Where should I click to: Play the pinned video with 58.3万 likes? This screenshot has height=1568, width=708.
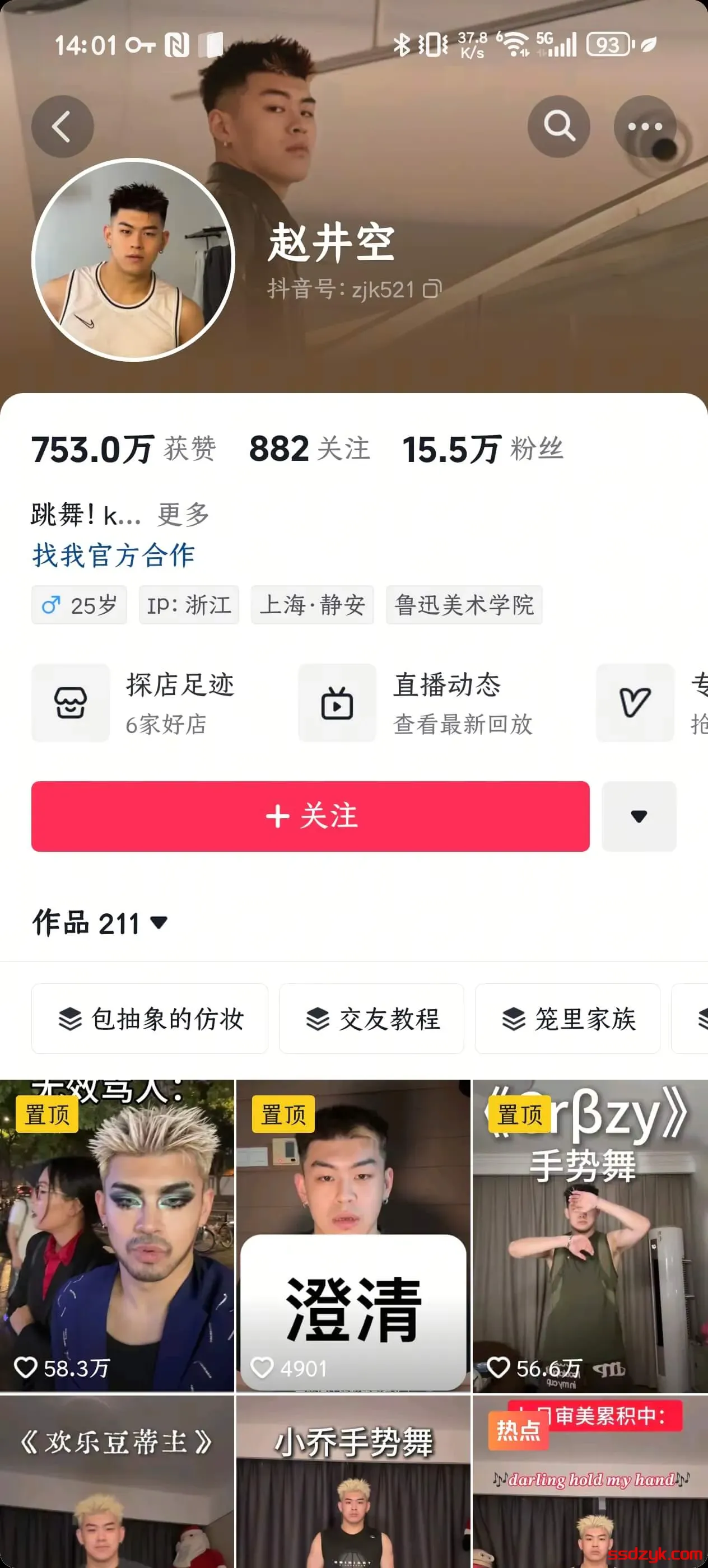(x=117, y=1236)
